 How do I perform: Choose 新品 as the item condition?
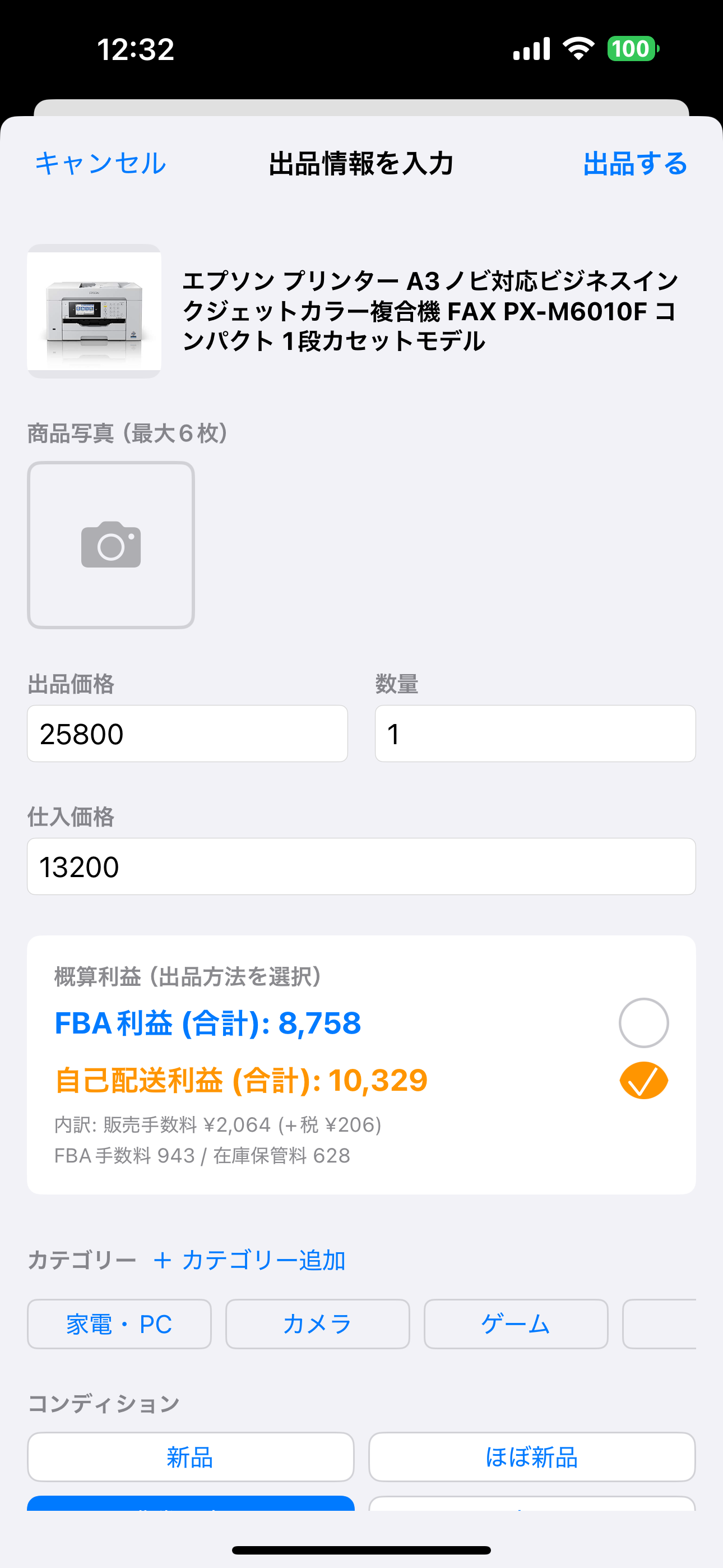(189, 1456)
